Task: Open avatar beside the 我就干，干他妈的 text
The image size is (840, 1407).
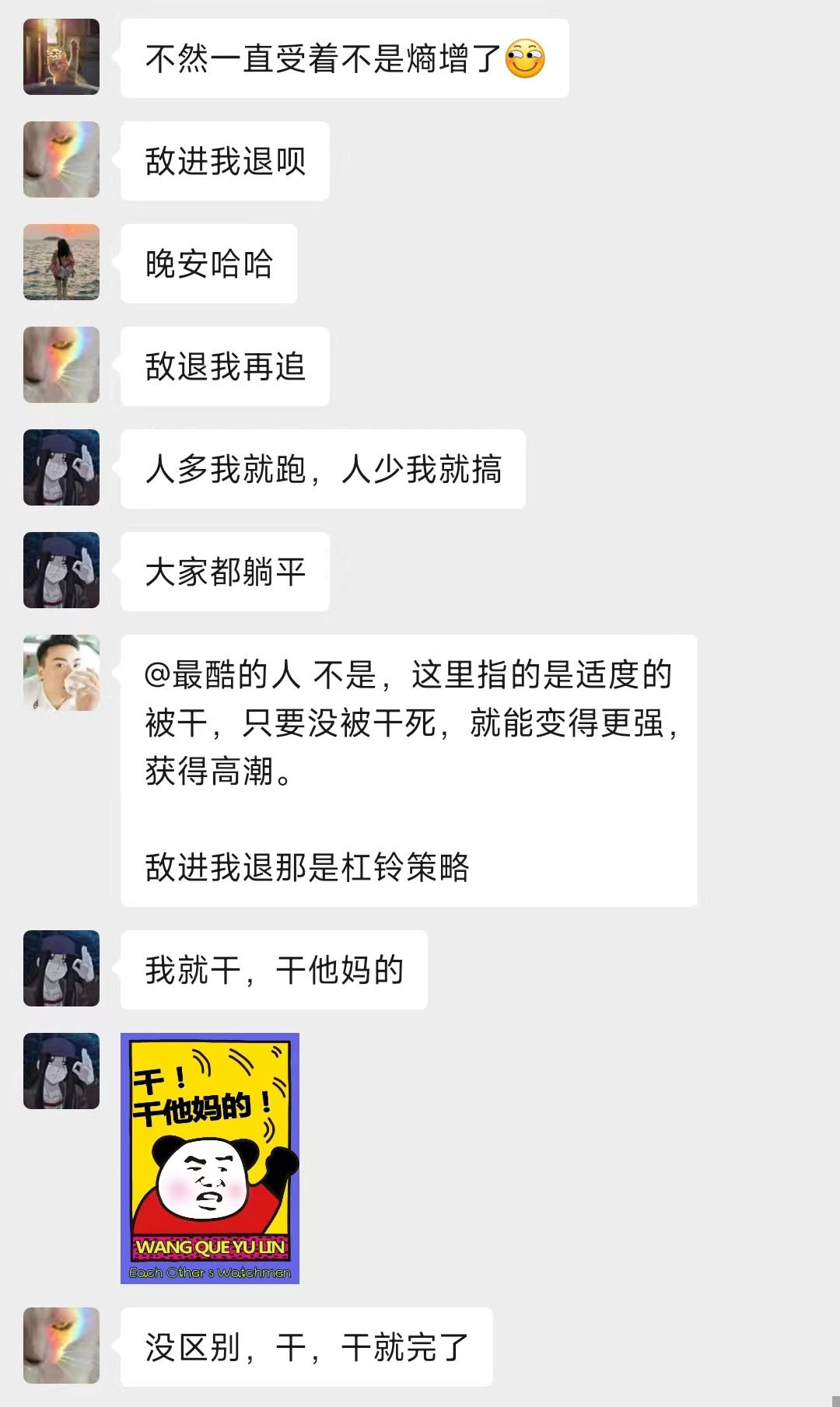Action: [x=61, y=968]
